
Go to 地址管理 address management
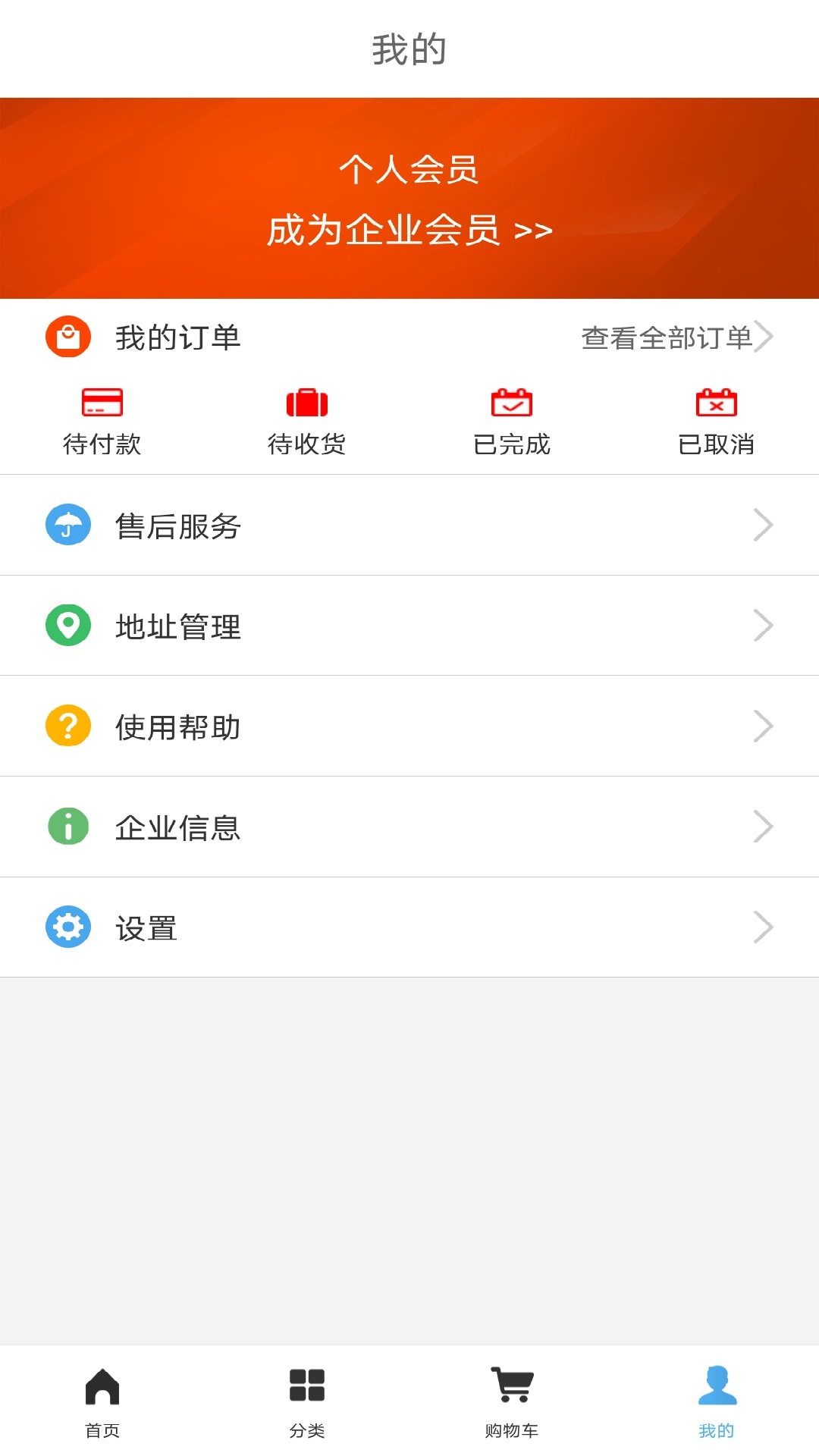(409, 626)
